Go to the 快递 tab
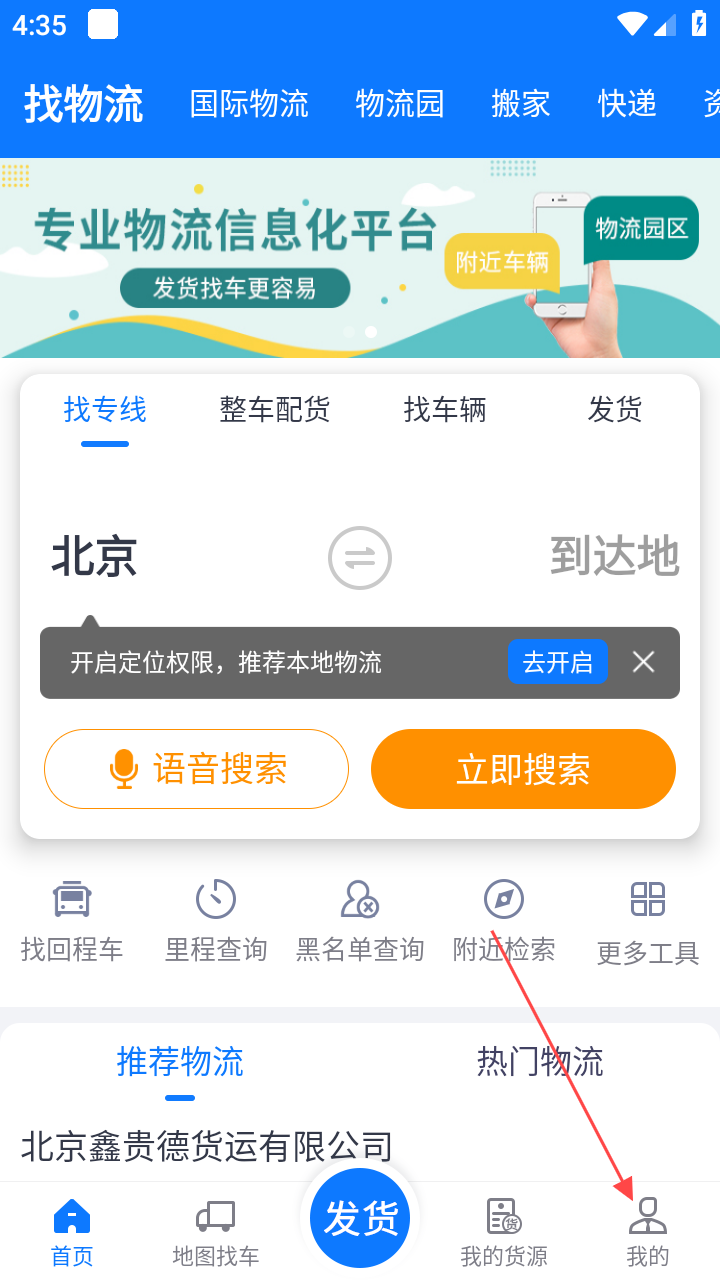The height and width of the screenshot is (1280, 720). pyautogui.click(x=627, y=104)
